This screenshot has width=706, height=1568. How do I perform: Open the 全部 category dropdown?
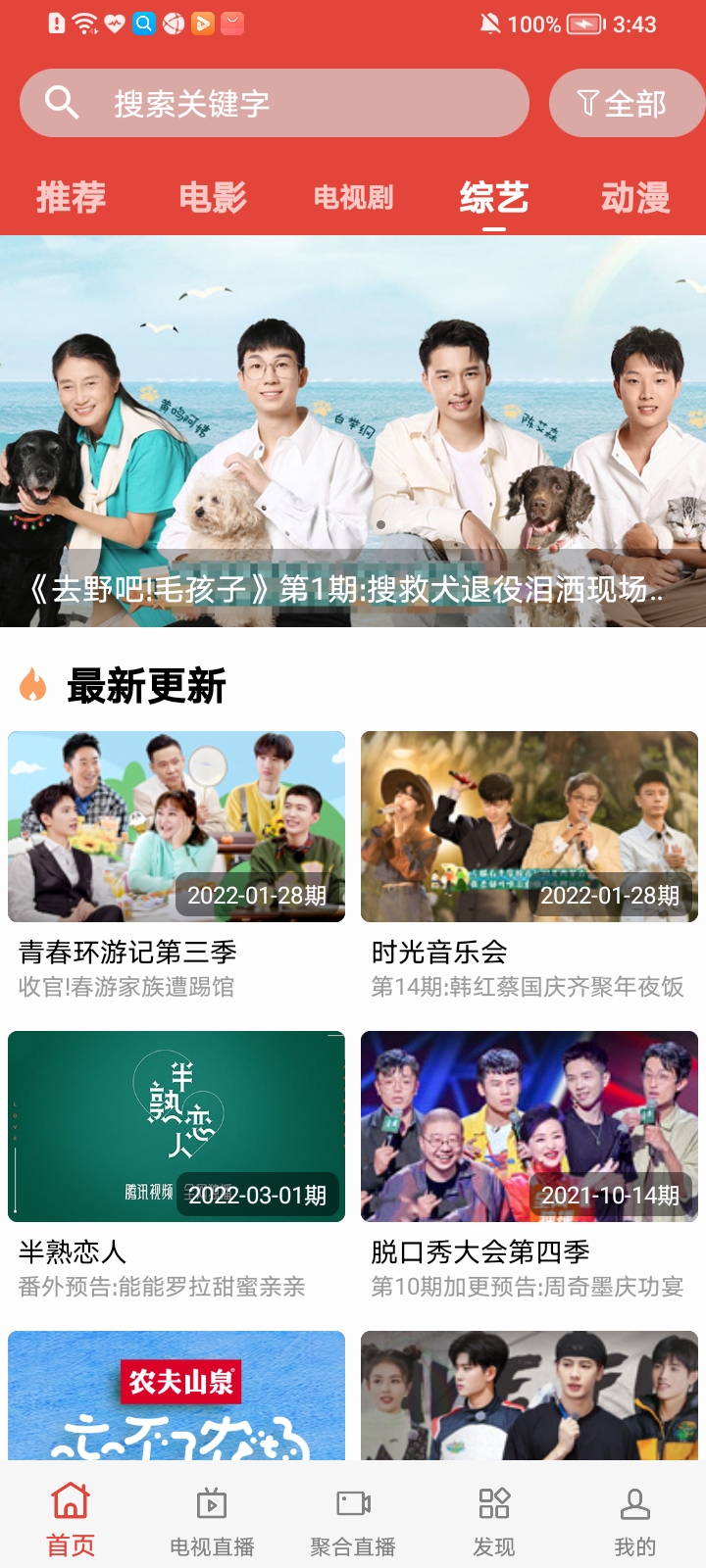[x=626, y=101]
